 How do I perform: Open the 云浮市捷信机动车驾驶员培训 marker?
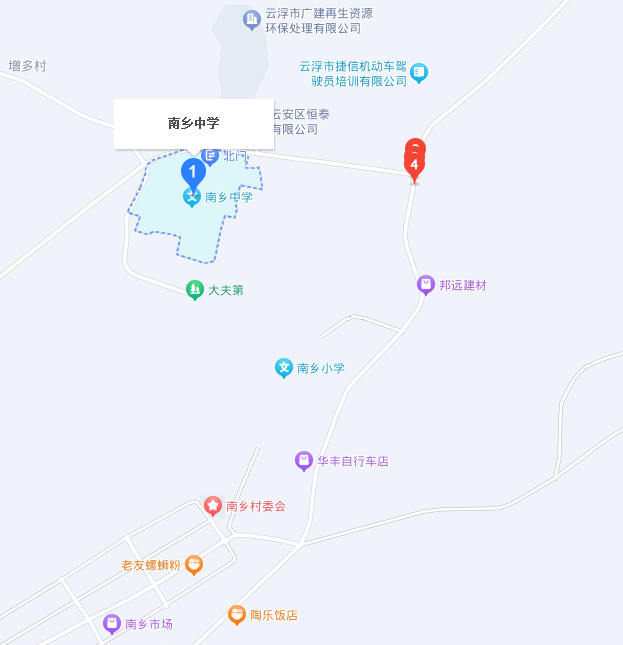pos(419,72)
